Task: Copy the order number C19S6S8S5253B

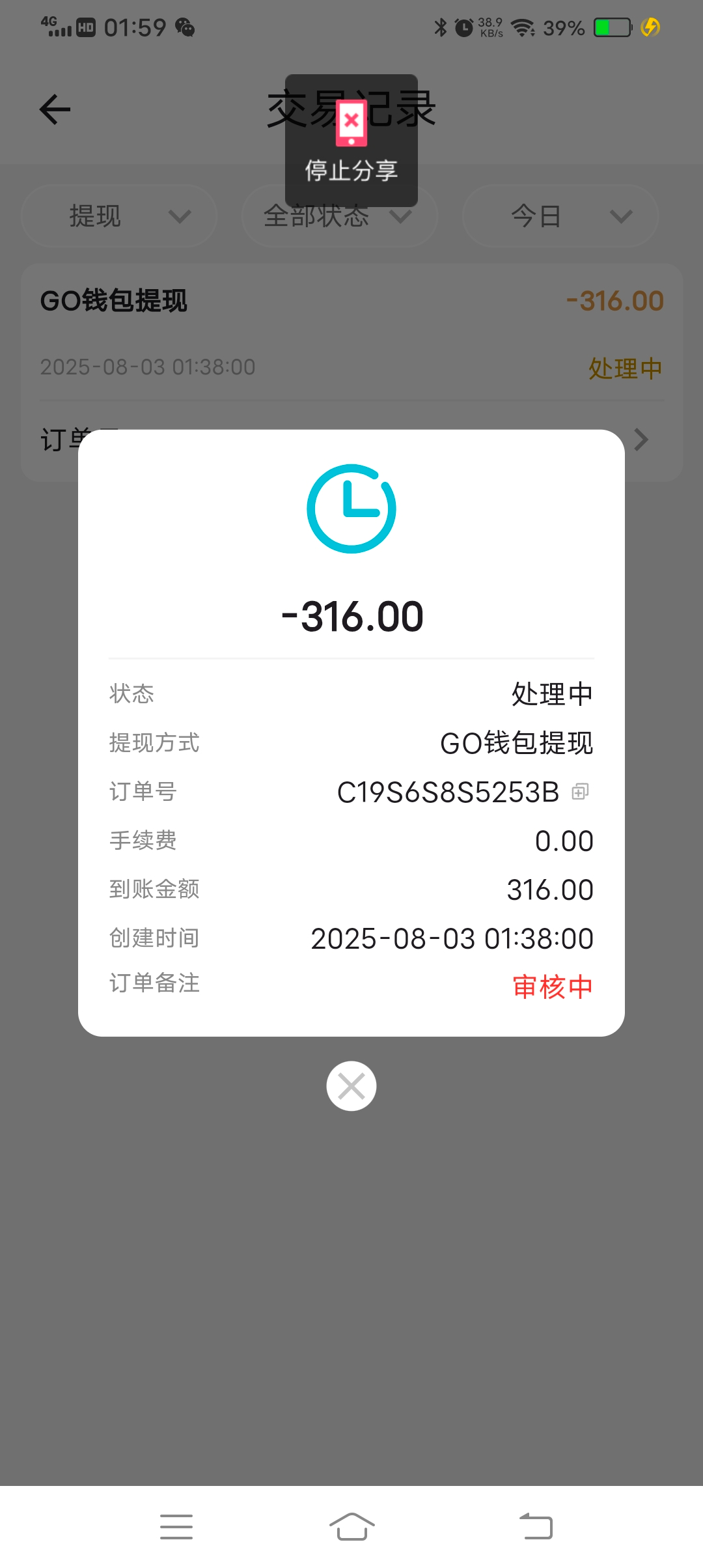Action: [x=580, y=792]
